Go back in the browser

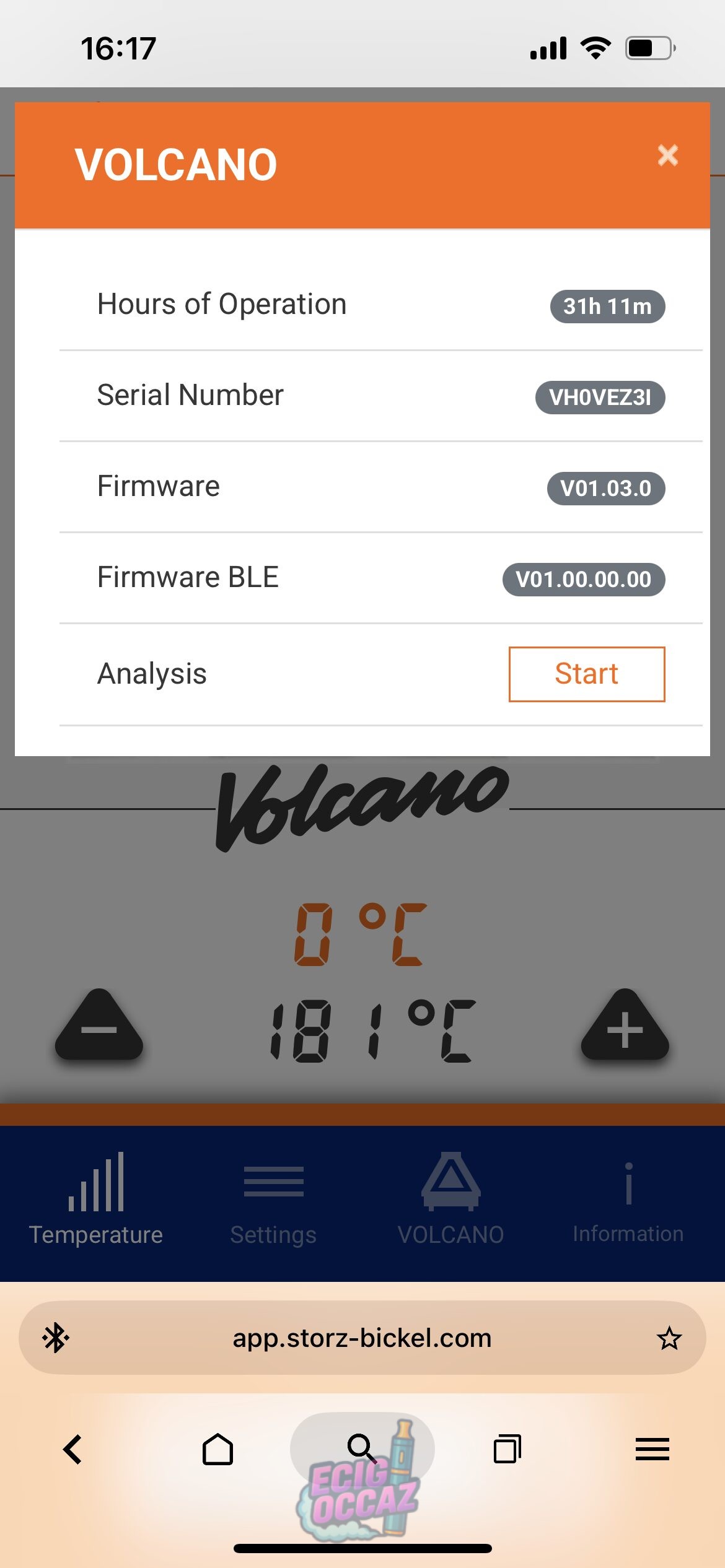[73, 1449]
